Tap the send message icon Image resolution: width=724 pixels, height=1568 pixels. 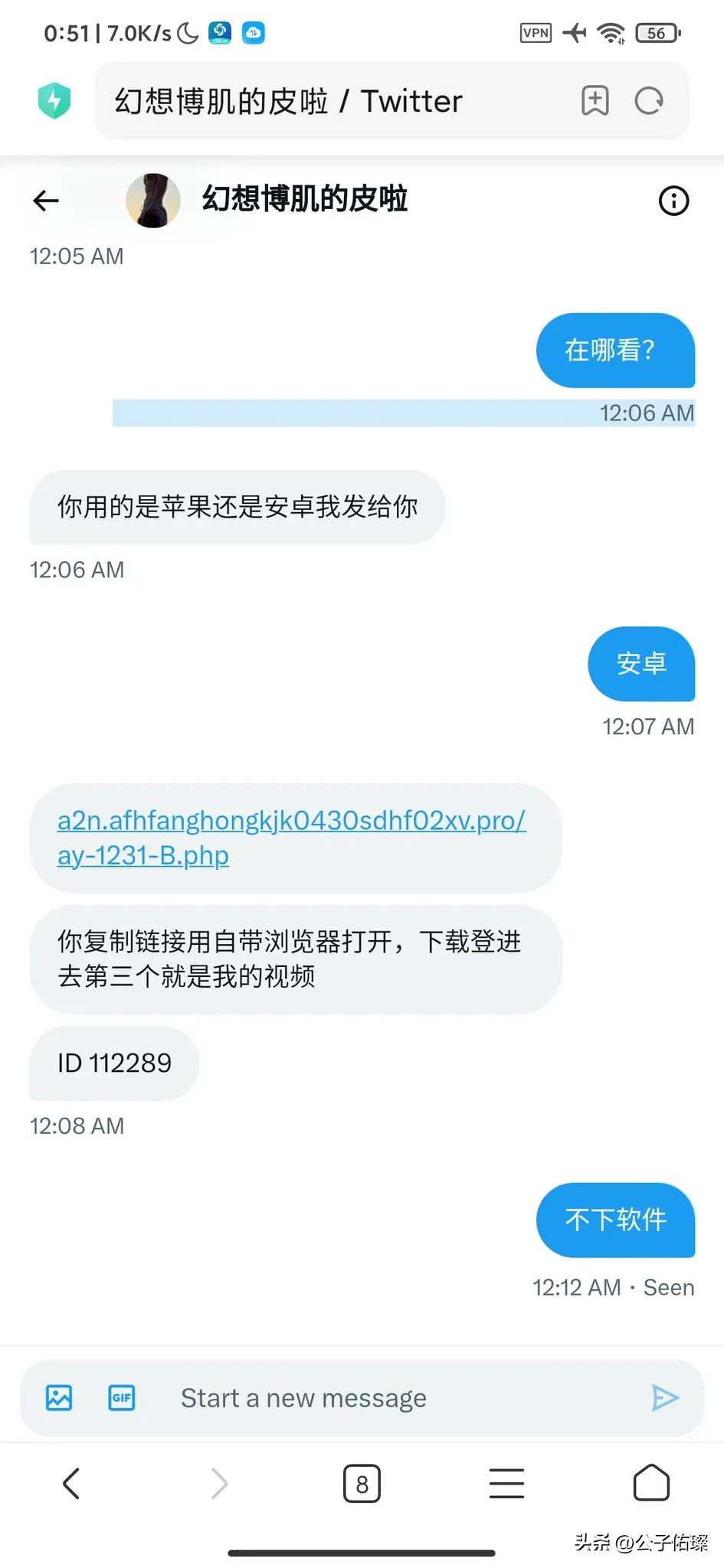tap(665, 1398)
